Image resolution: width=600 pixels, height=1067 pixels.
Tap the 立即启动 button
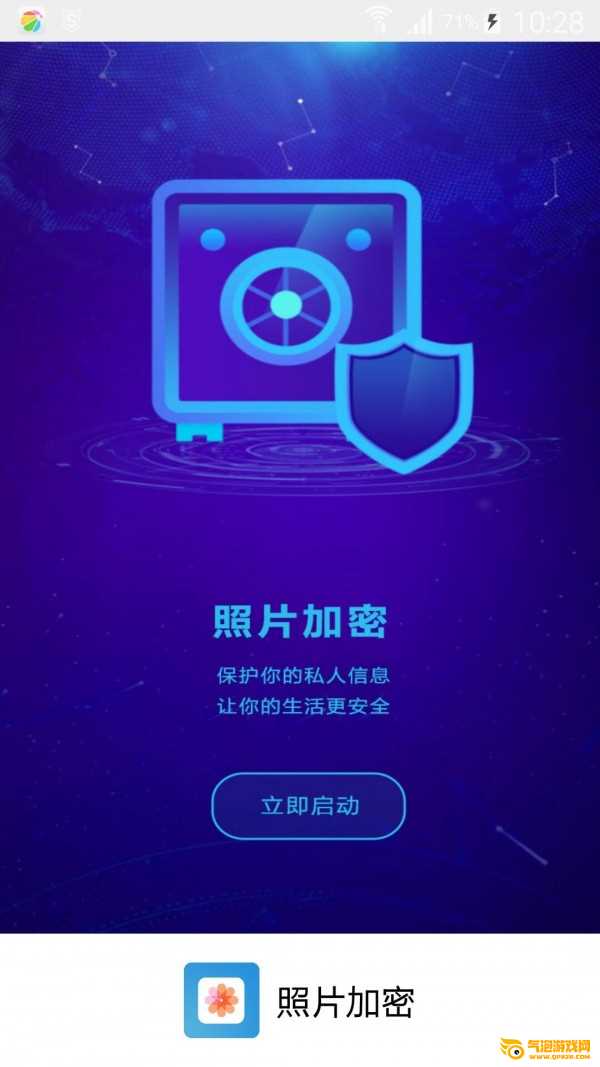pyautogui.click(x=308, y=806)
